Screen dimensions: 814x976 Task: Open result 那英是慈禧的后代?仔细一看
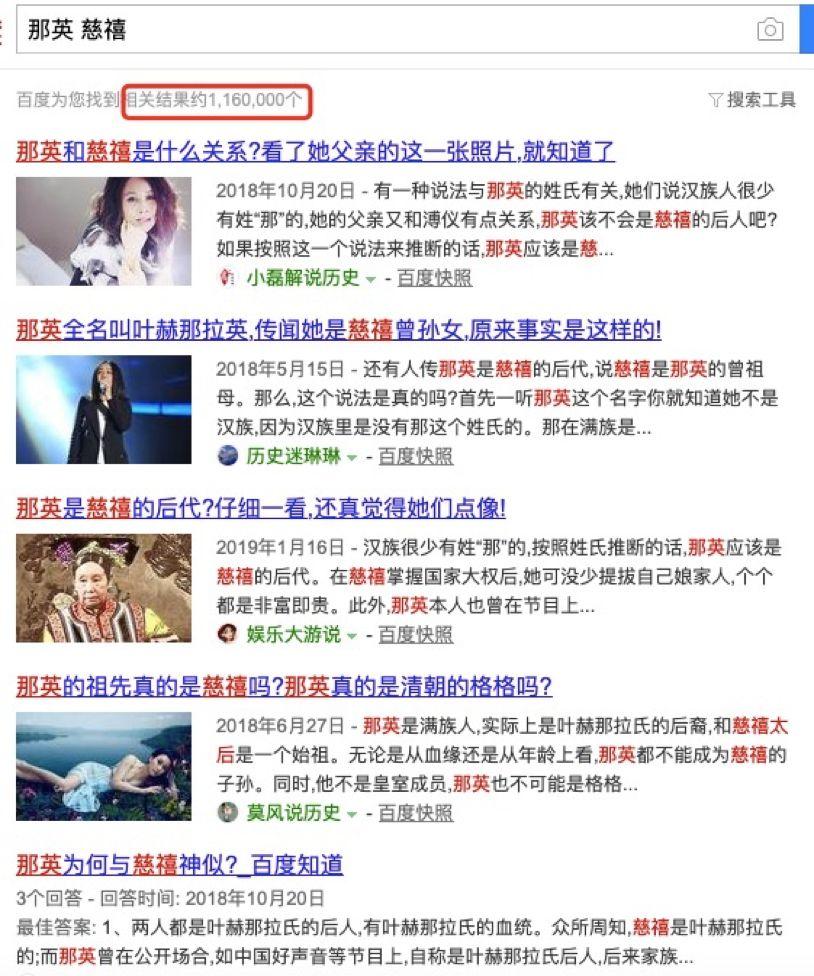coord(260,508)
